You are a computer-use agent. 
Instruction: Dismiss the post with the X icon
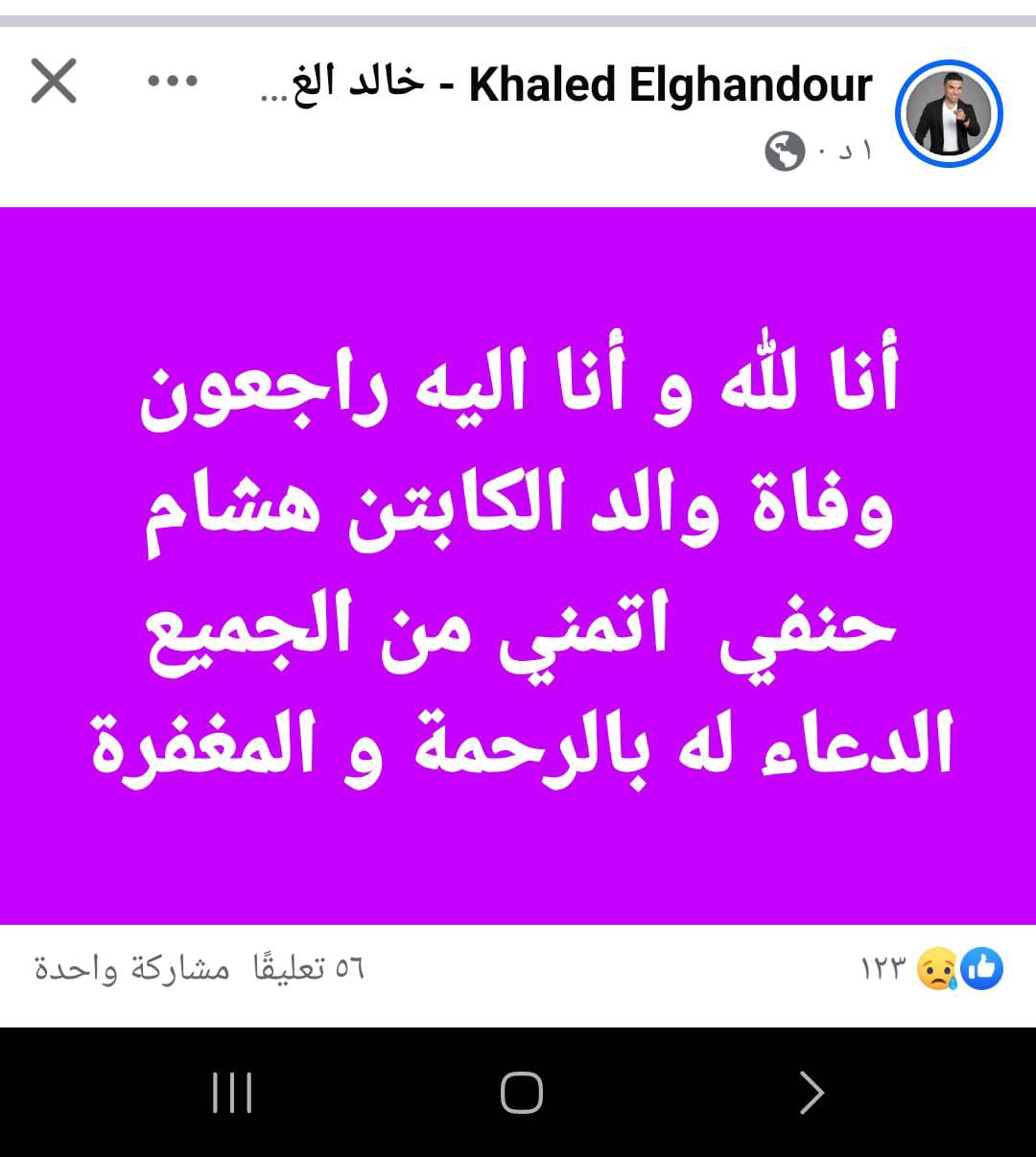(55, 82)
